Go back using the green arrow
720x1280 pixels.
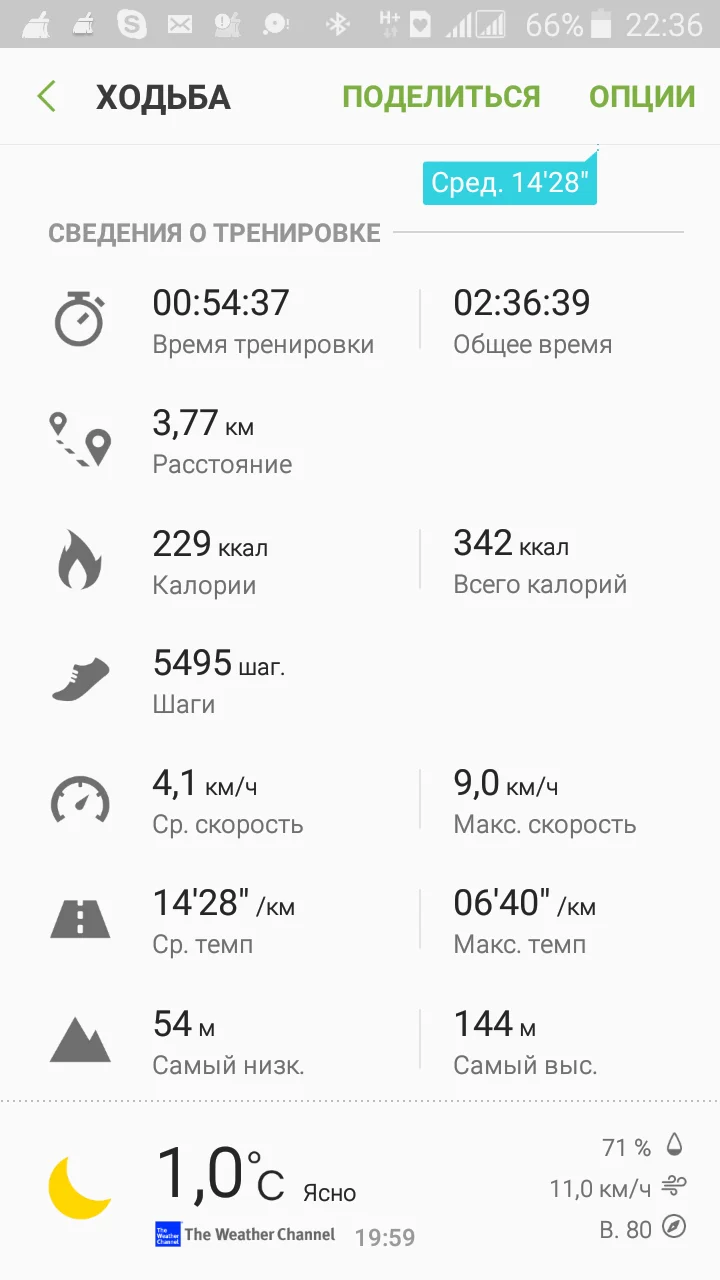(47, 97)
